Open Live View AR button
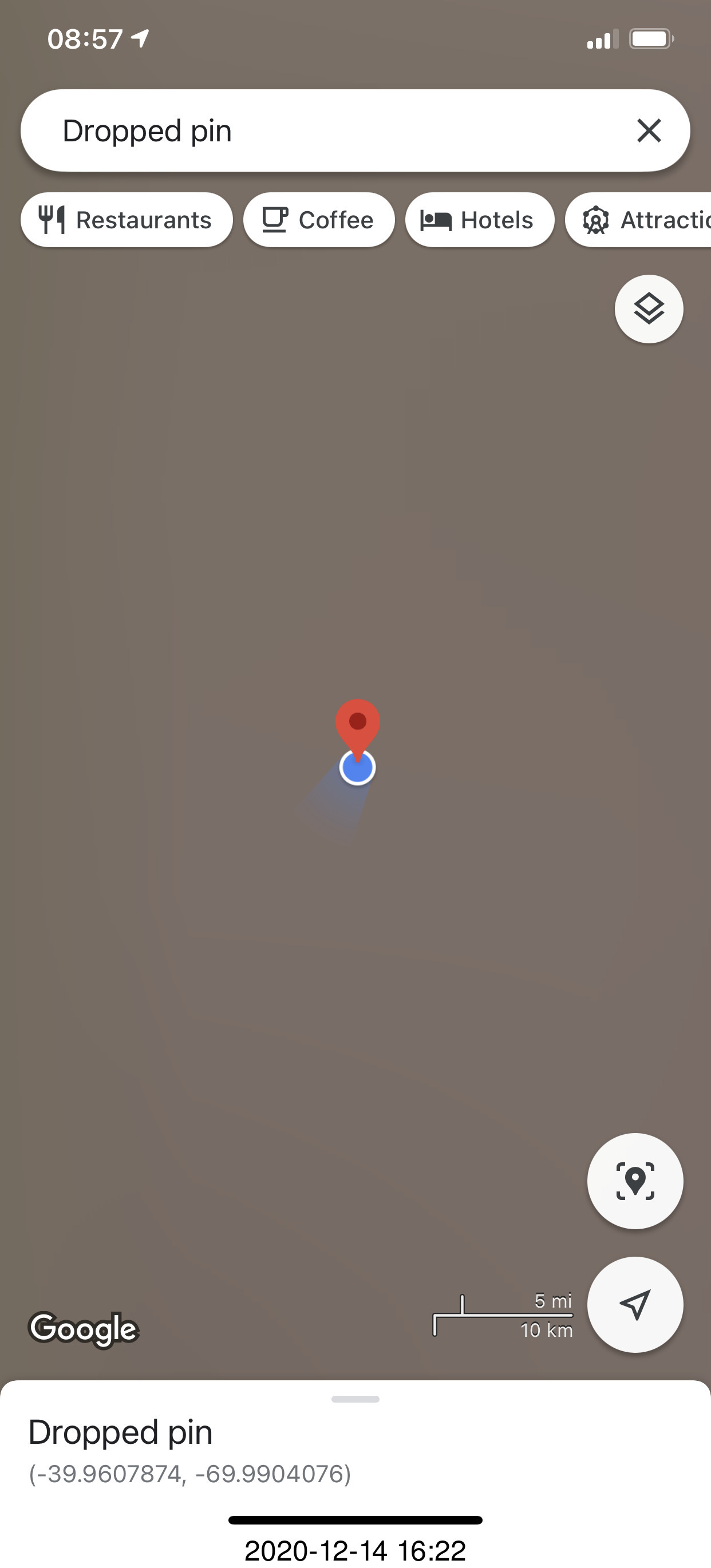711x1568 pixels. pyautogui.click(x=635, y=1181)
